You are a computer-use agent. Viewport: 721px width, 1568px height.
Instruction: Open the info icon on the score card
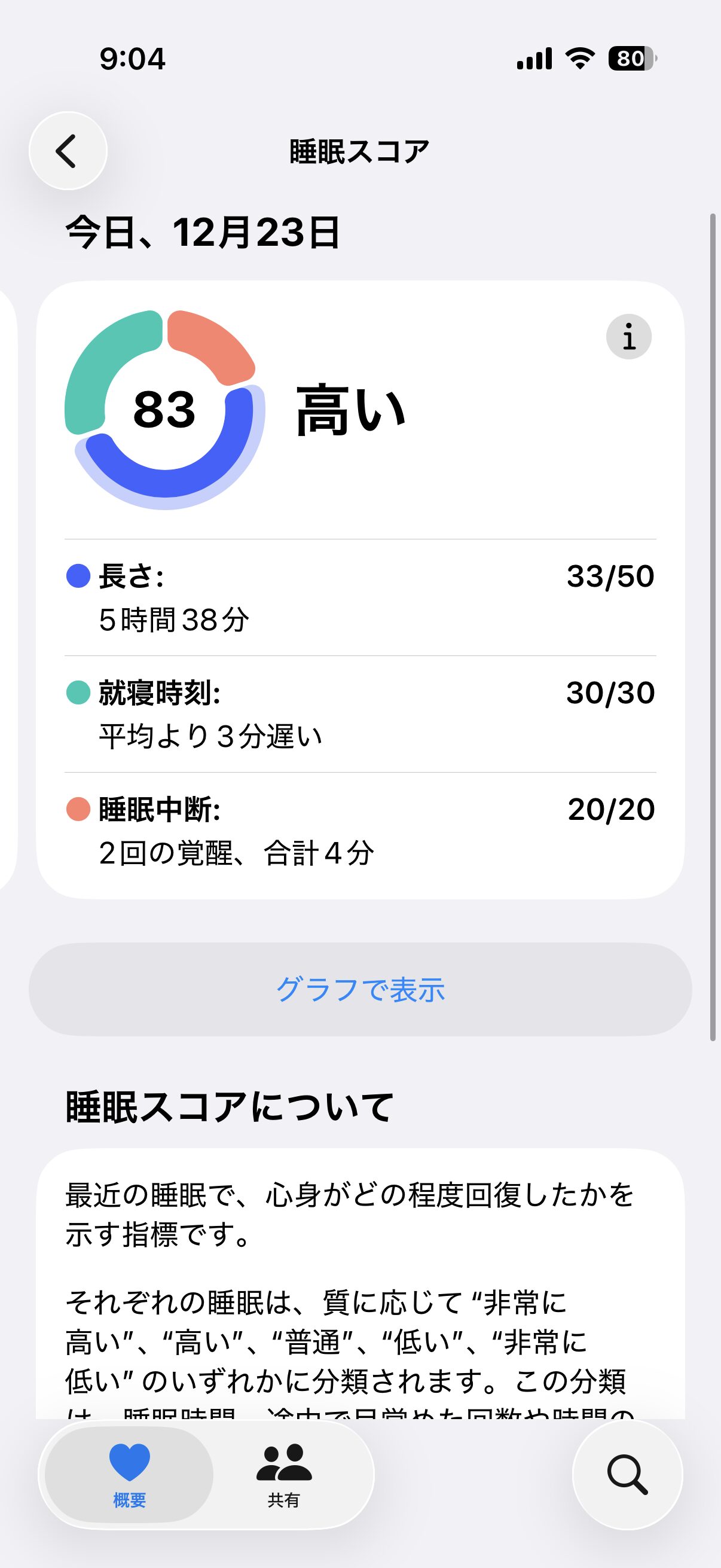(x=628, y=337)
